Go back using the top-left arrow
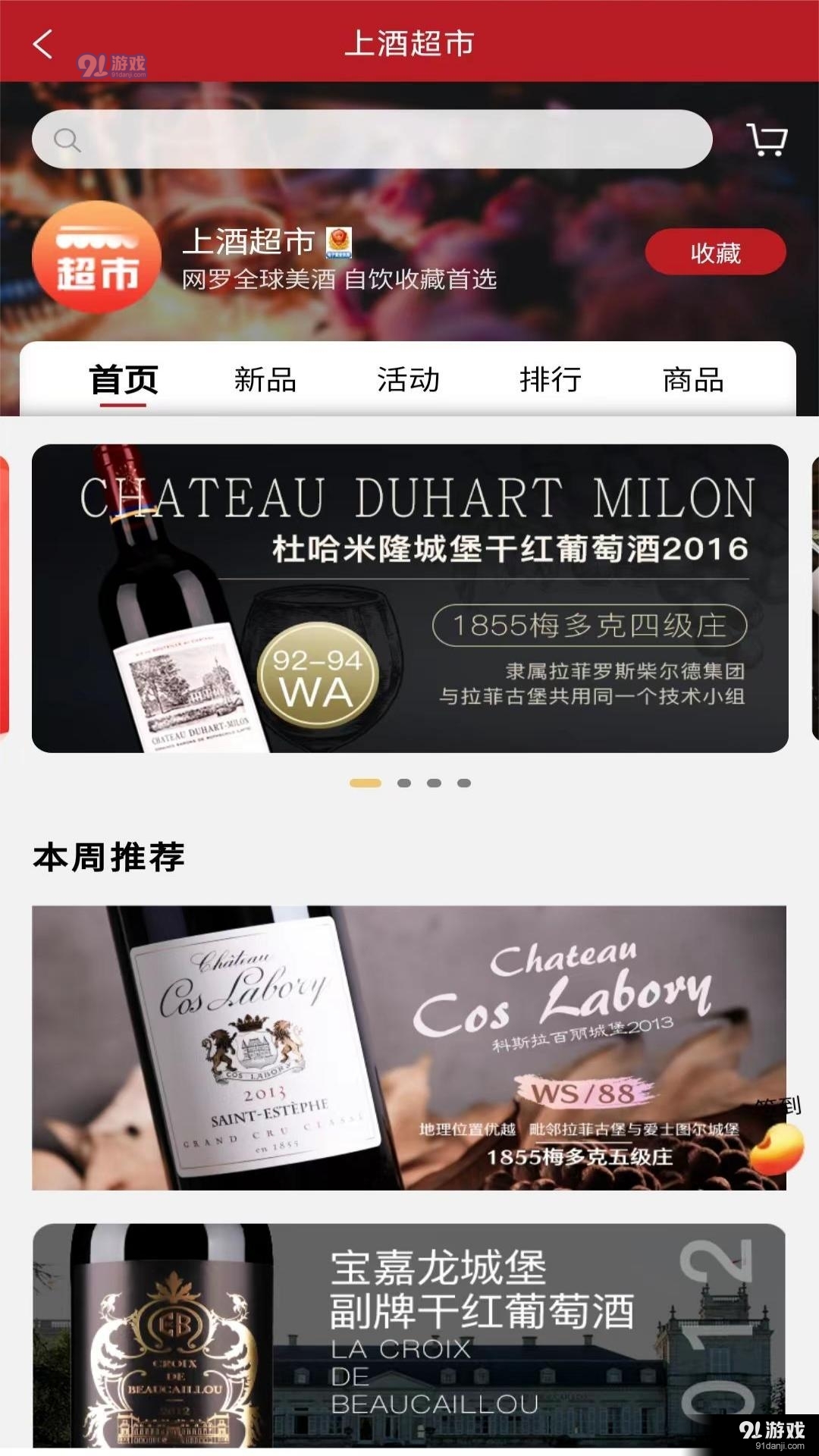 click(x=43, y=44)
